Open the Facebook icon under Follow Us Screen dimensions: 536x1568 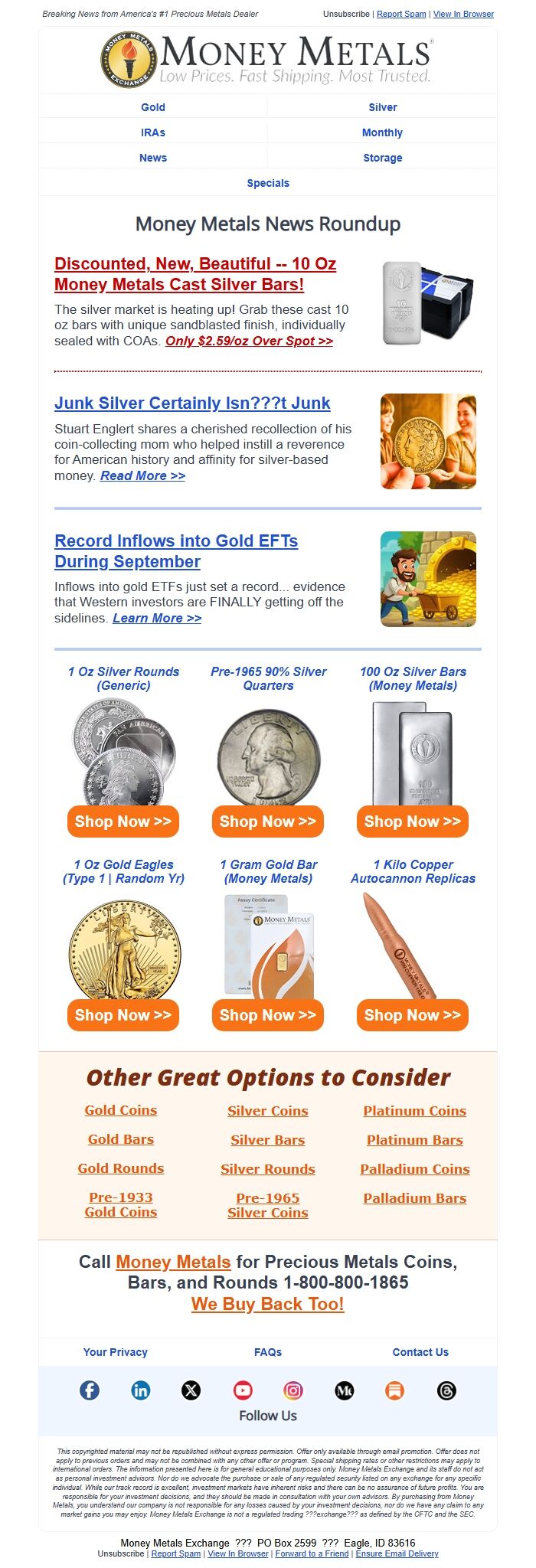coord(90,1390)
